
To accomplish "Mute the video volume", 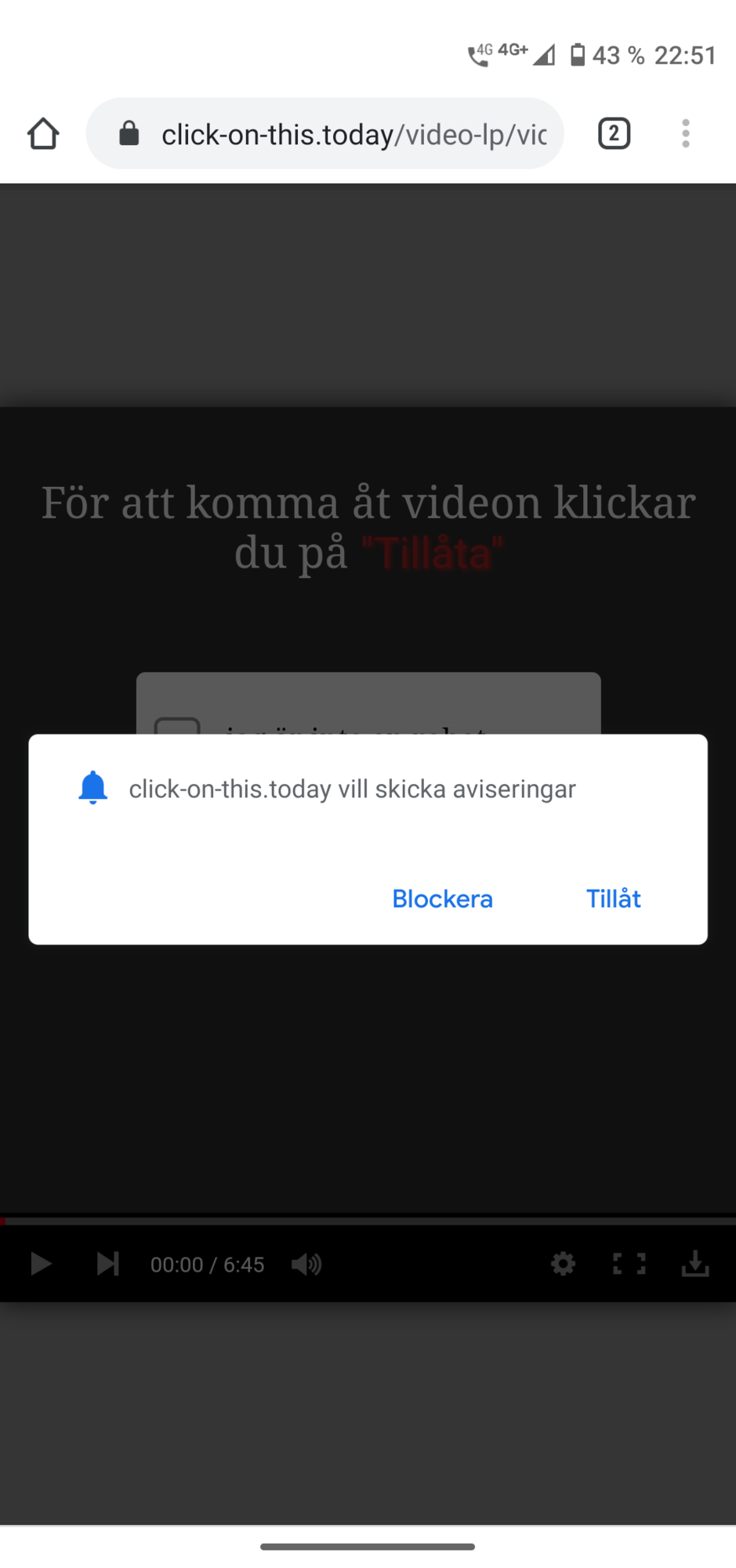I will (306, 1264).
